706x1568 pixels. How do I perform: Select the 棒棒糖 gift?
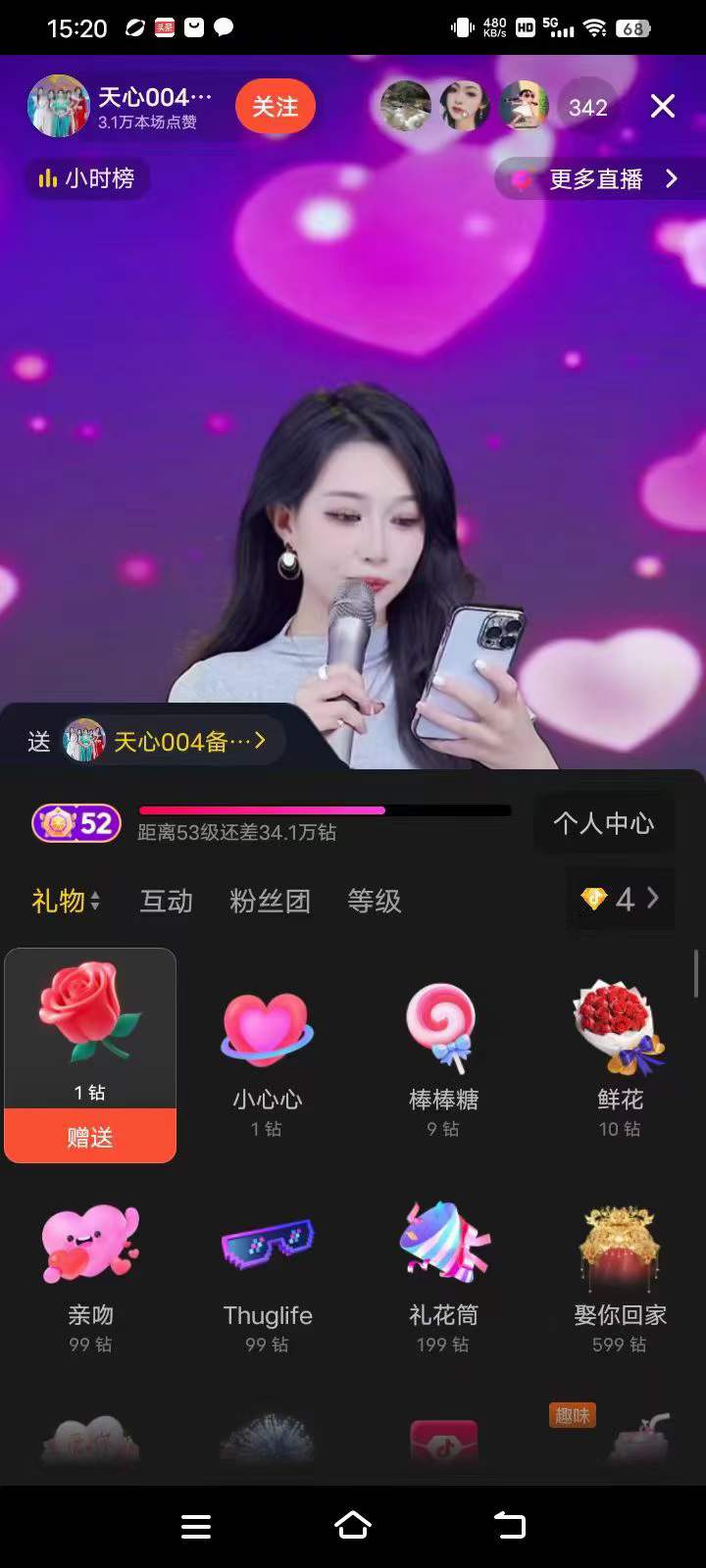click(x=443, y=1058)
